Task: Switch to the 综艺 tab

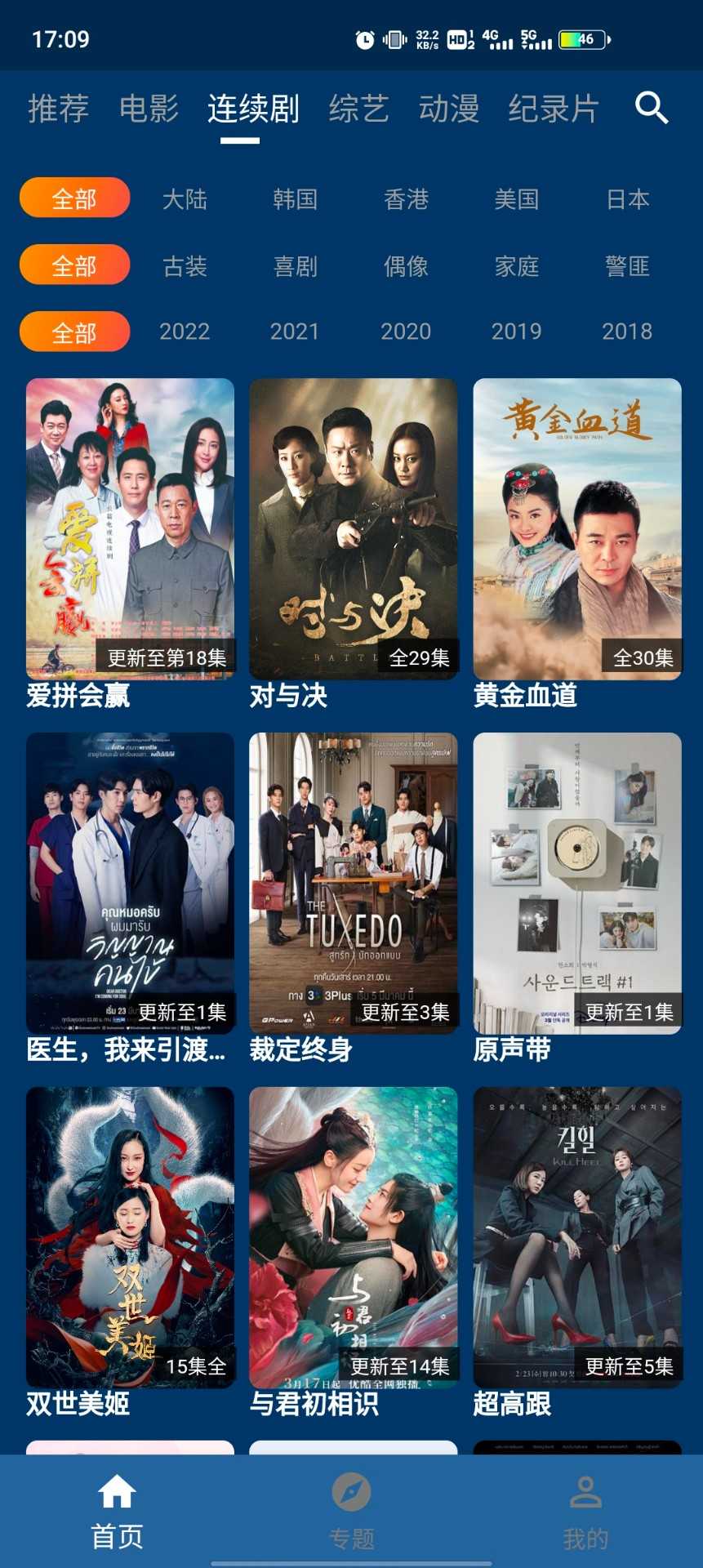Action: click(358, 109)
